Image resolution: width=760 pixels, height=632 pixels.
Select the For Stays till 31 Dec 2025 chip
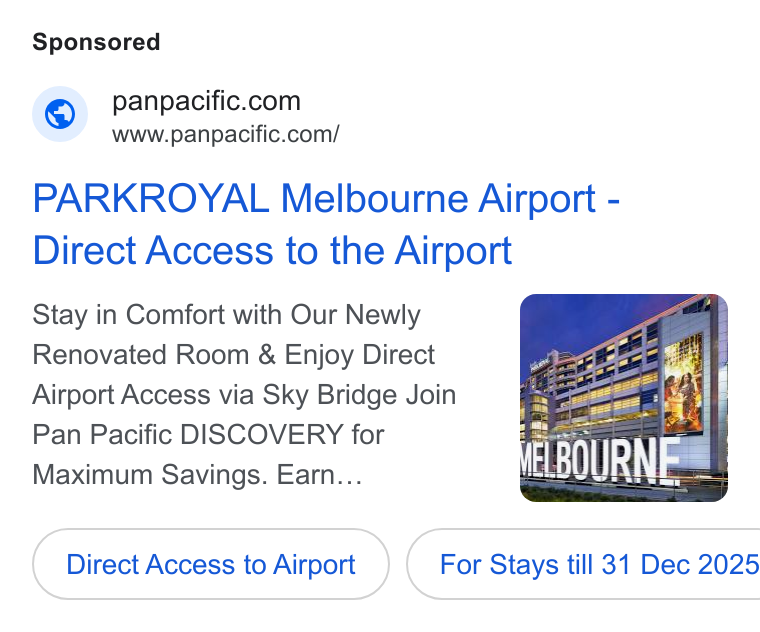point(584,564)
